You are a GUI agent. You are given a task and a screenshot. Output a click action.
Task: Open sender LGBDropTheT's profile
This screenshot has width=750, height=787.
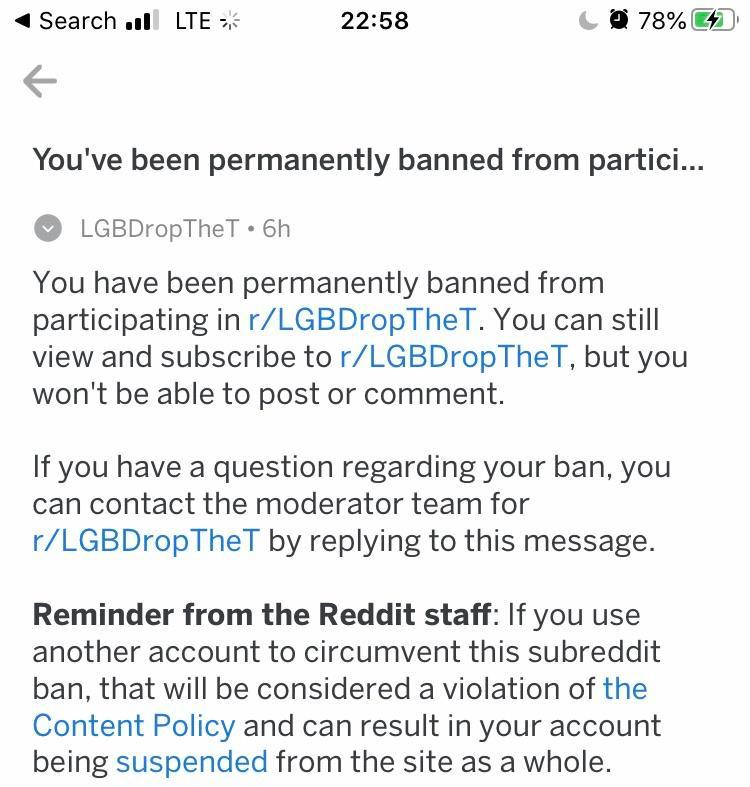[x=159, y=229]
